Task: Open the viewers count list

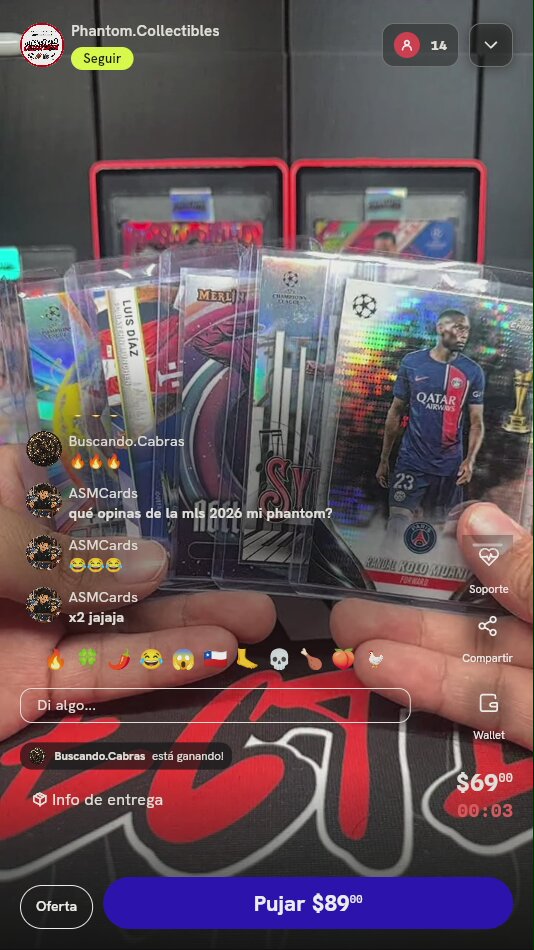Action: 420,45
